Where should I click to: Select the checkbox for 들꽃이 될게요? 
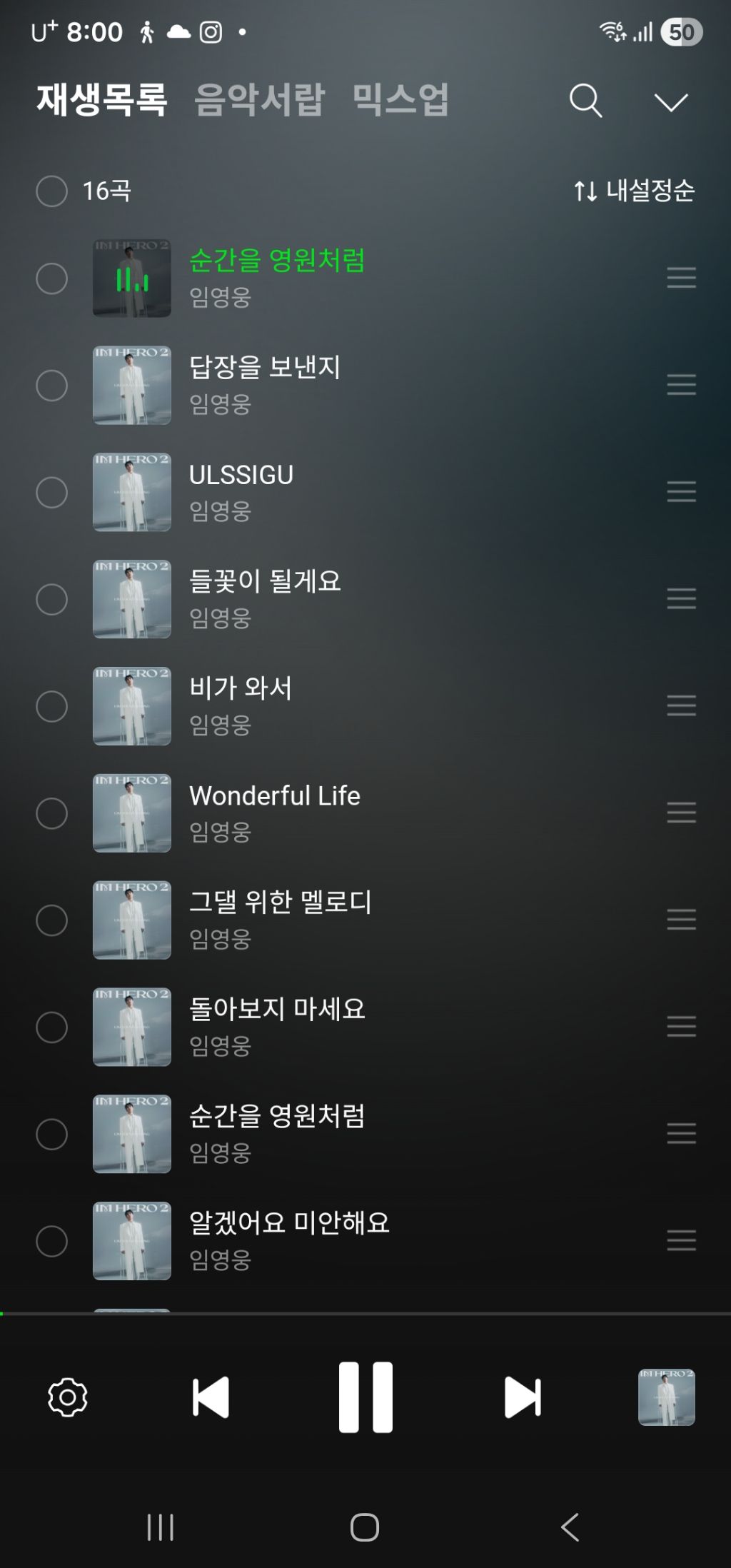pos(51,599)
